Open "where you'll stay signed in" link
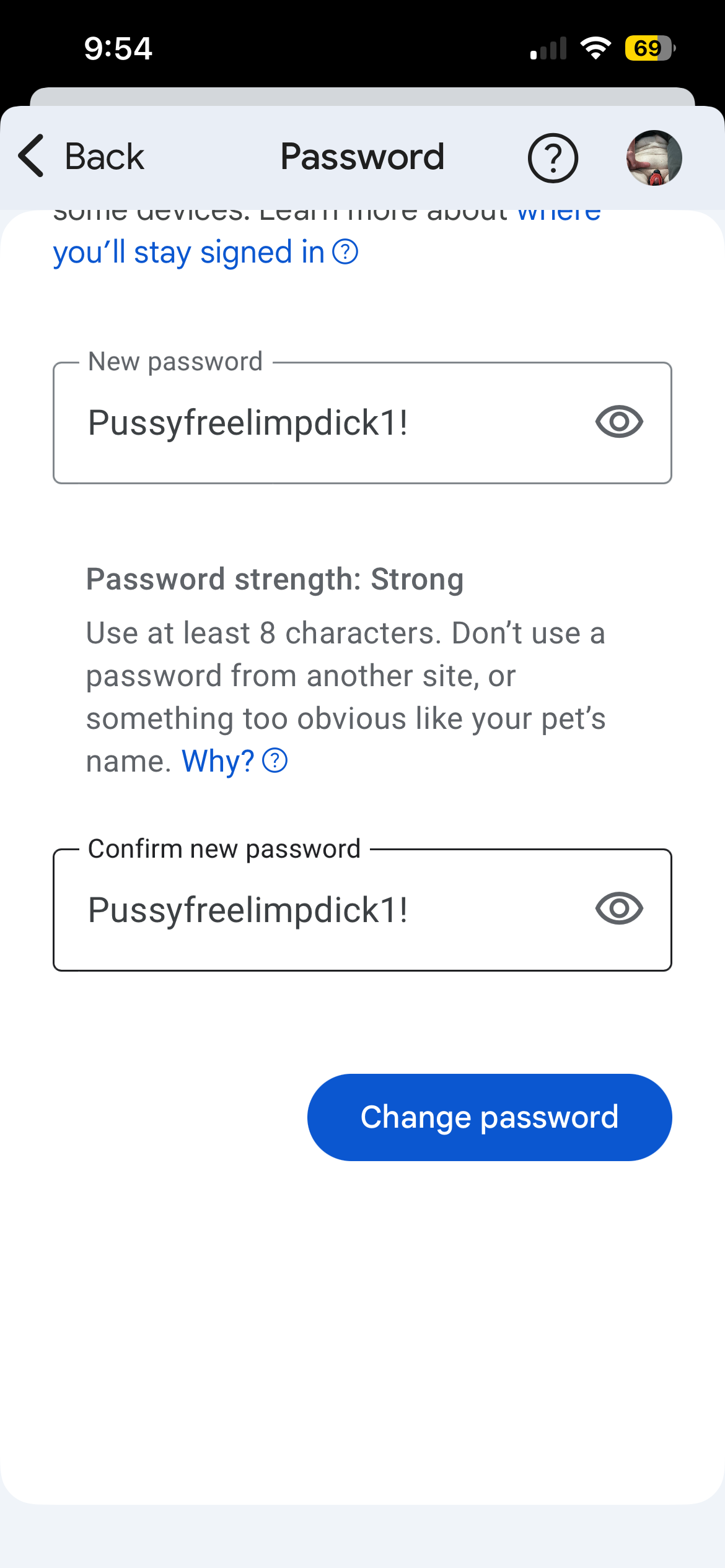This screenshot has height=1568, width=725. [189, 253]
